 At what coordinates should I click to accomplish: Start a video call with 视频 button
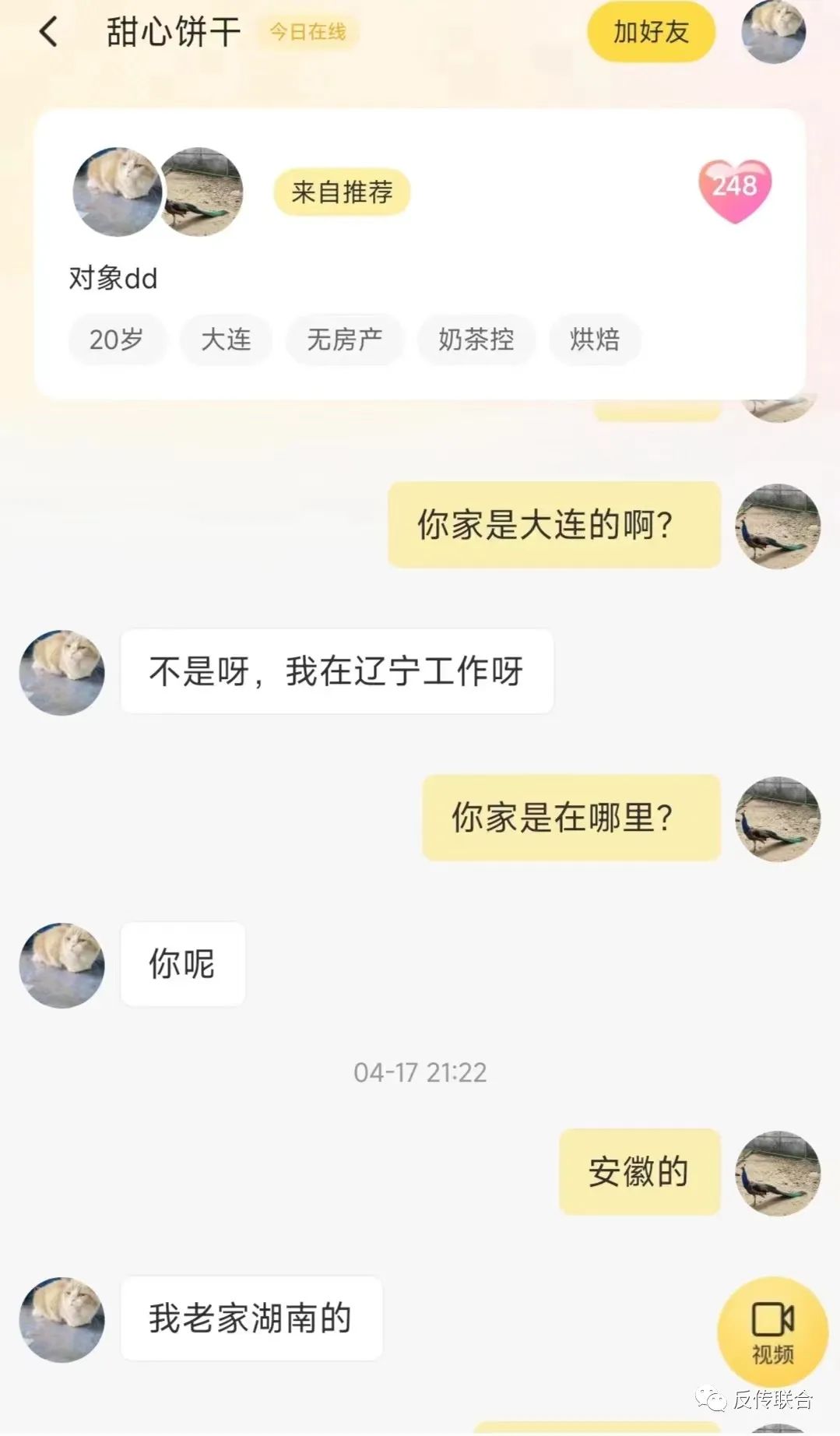(772, 1332)
